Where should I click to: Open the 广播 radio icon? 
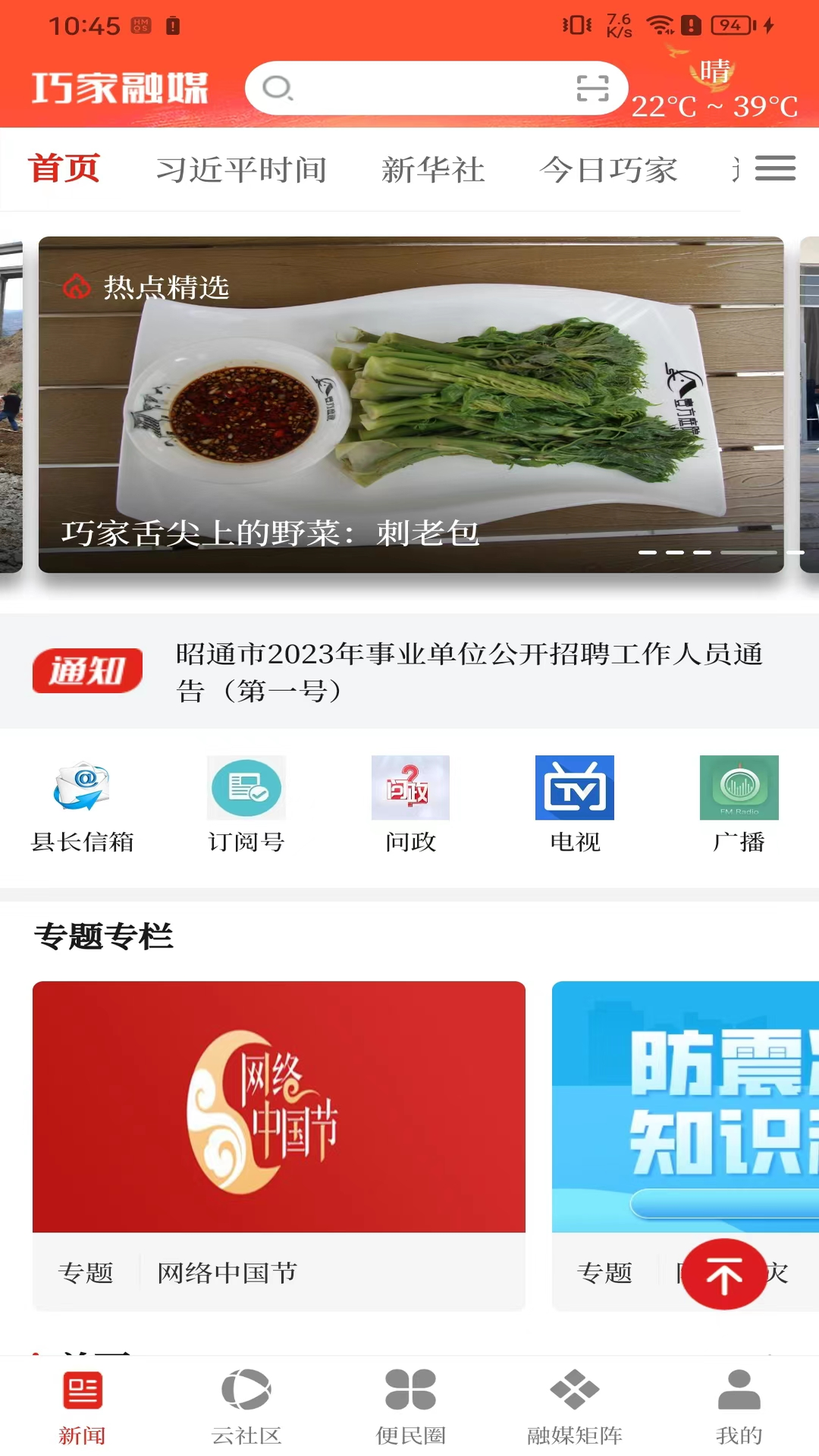tap(739, 788)
